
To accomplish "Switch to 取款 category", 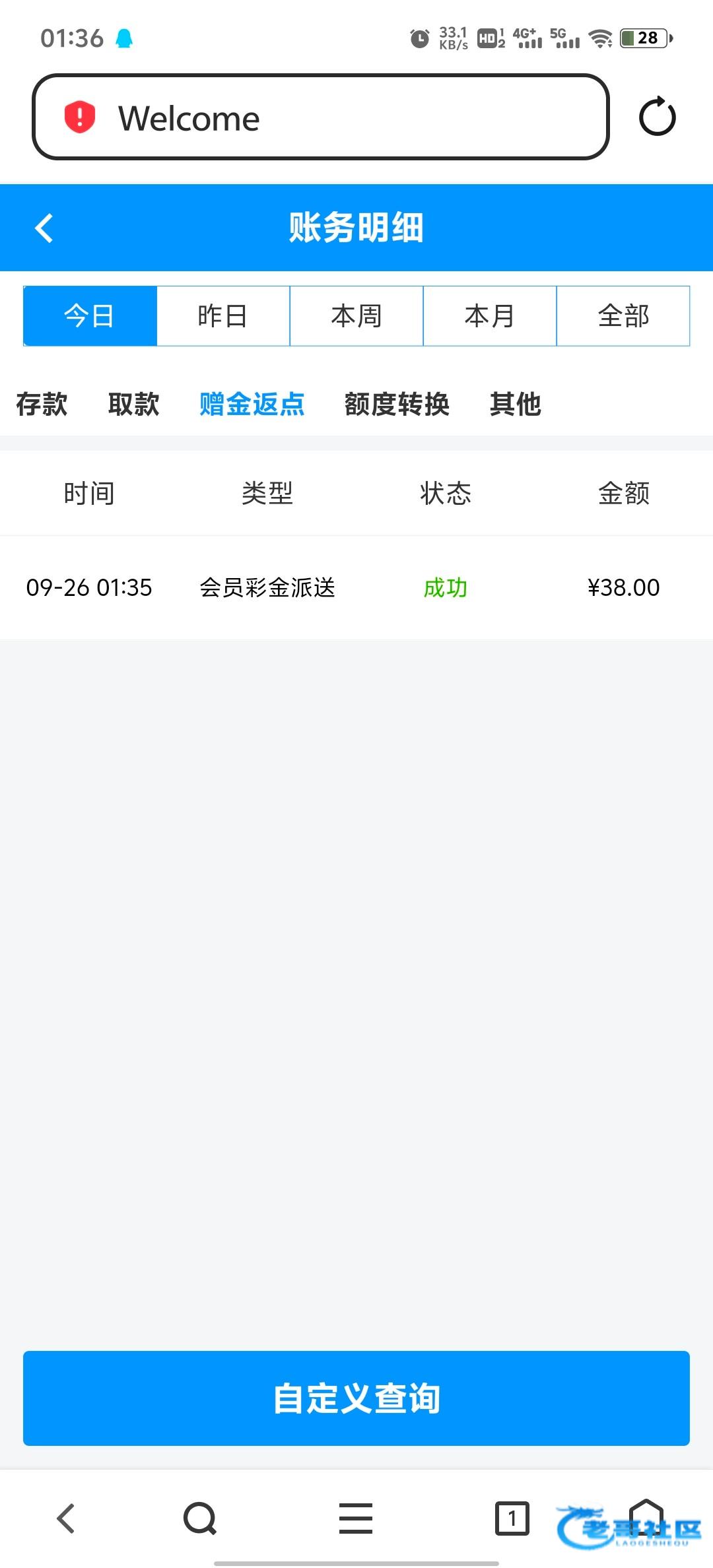I will [x=134, y=404].
